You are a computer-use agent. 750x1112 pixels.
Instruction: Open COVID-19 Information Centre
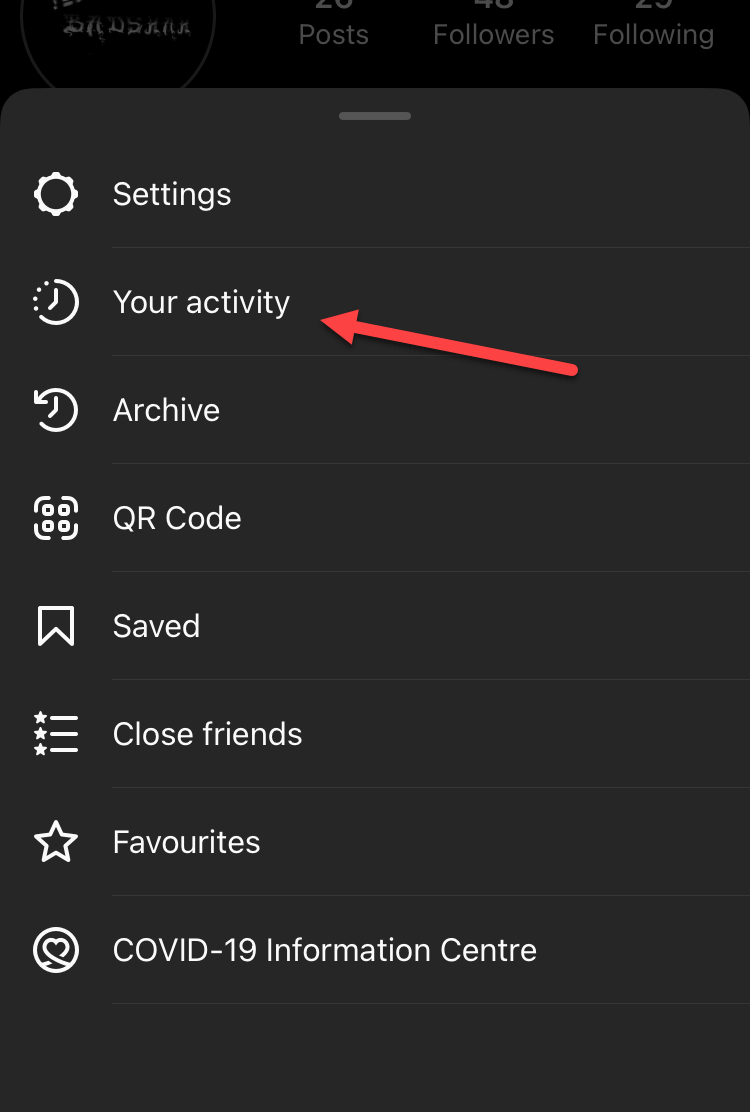click(324, 950)
